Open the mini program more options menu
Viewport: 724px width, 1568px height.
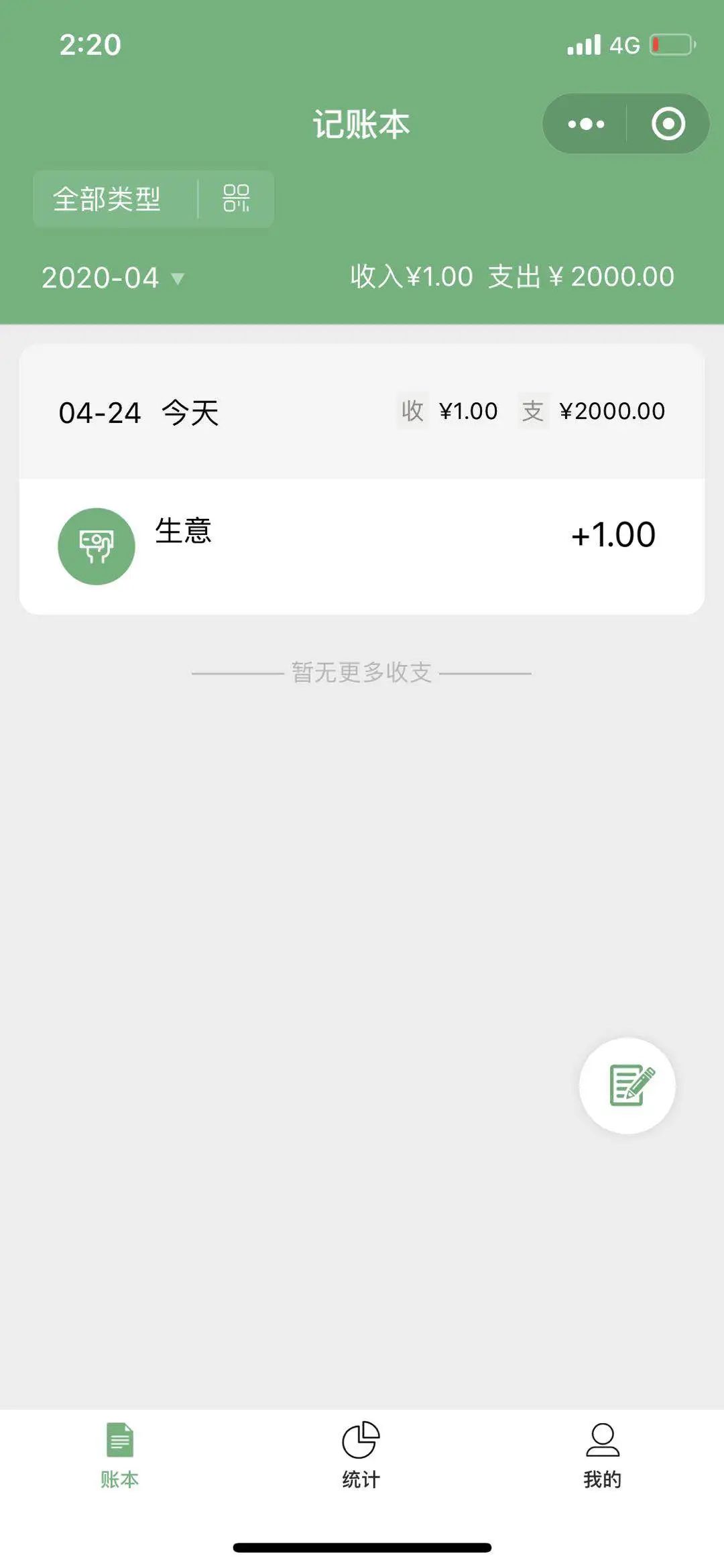(585, 124)
